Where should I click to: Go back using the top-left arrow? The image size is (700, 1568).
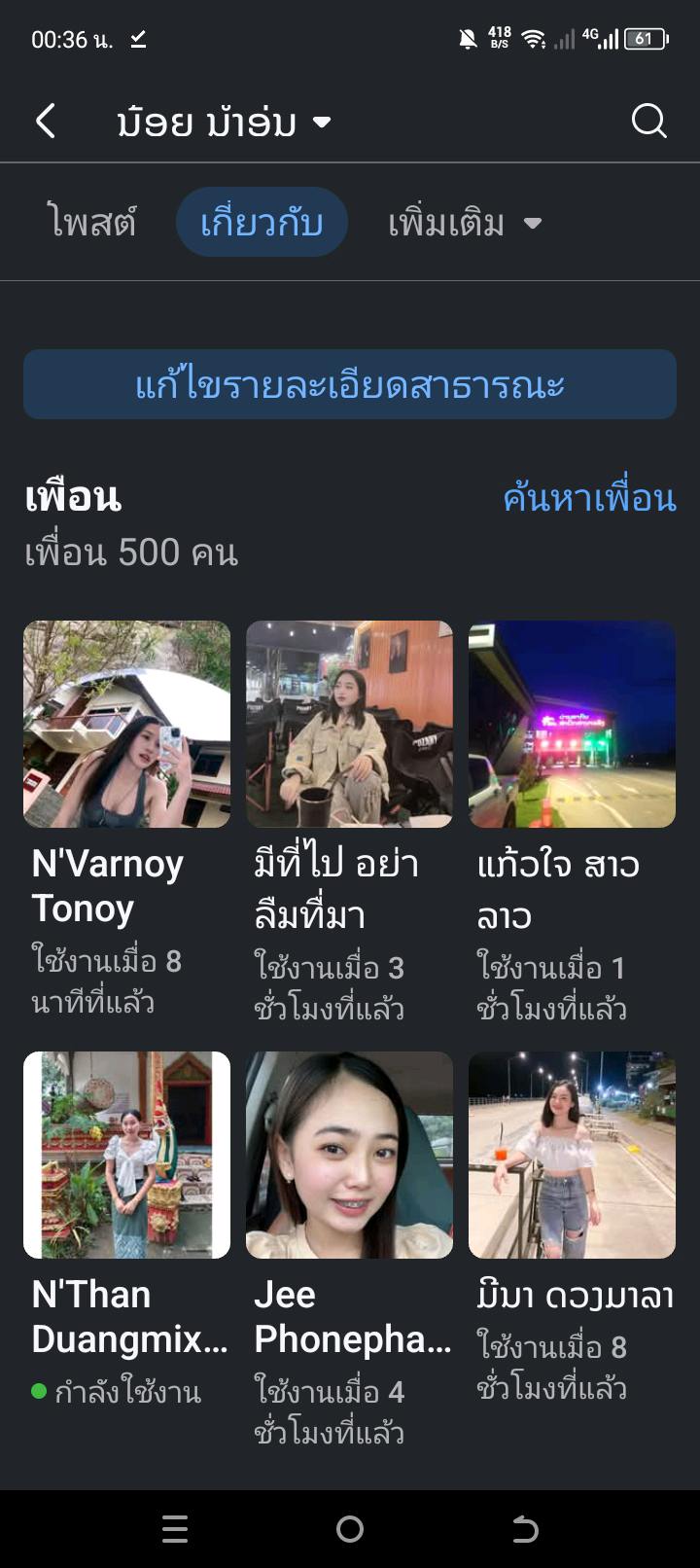click(46, 122)
